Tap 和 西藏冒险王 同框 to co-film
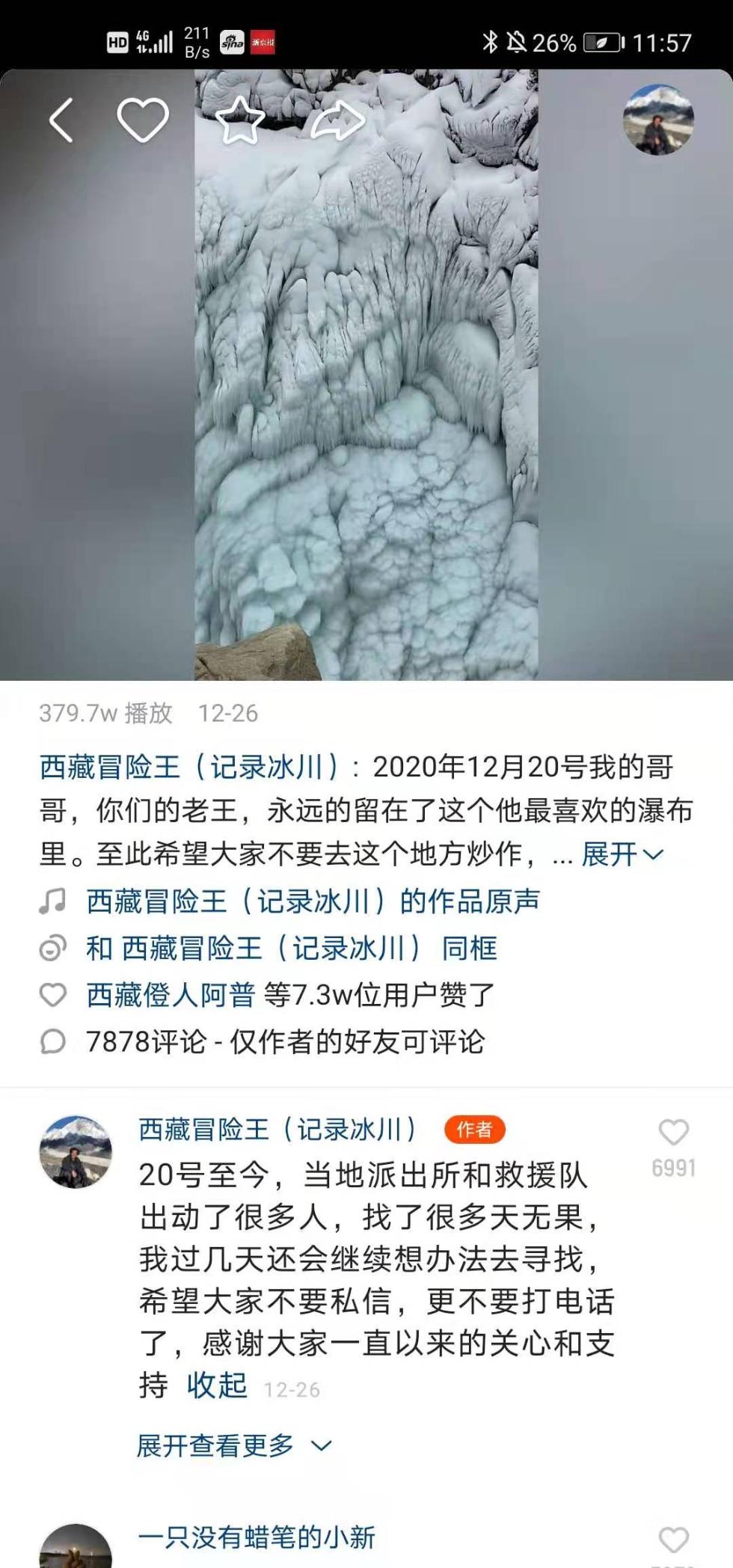The width and height of the screenshot is (733, 1568). click(291, 949)
